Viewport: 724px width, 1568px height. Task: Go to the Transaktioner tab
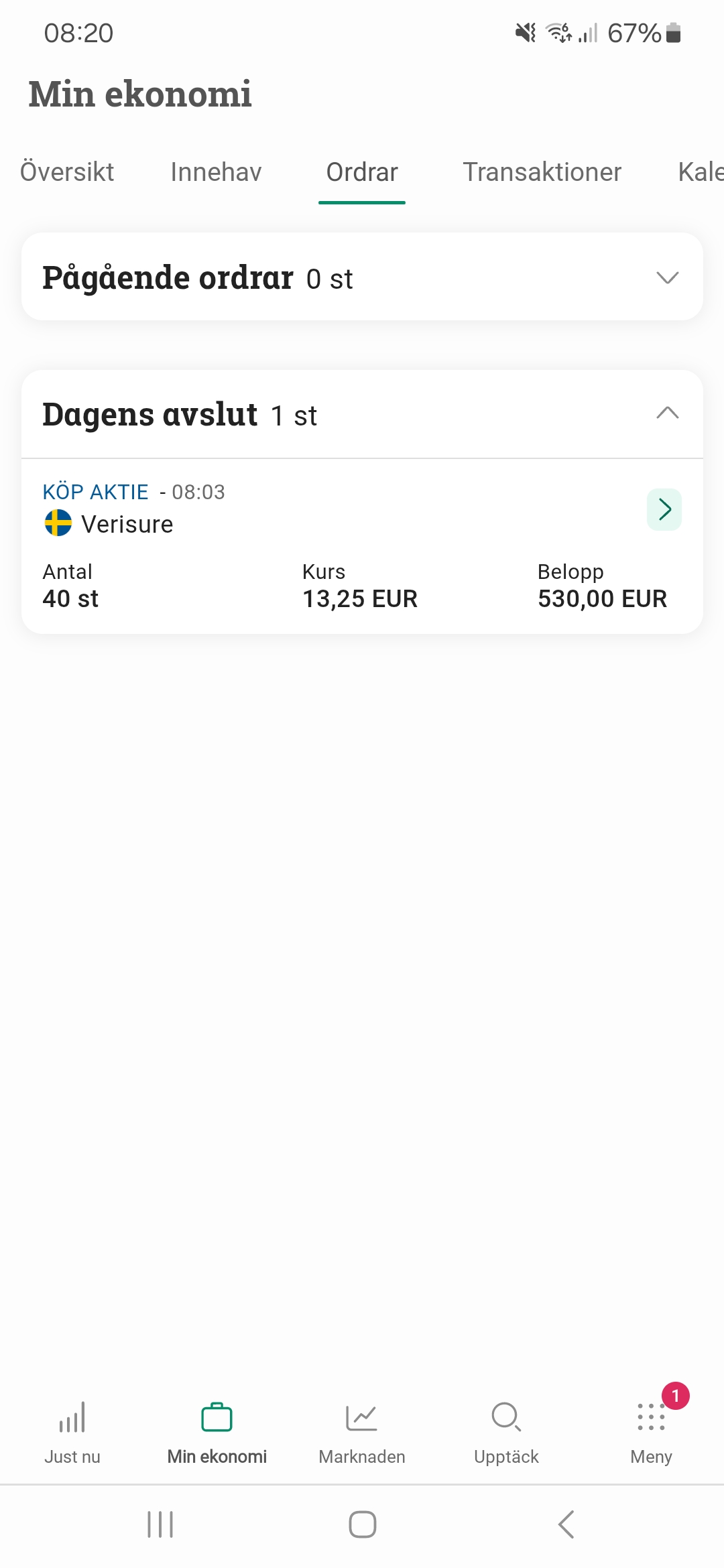pos(542,172)
